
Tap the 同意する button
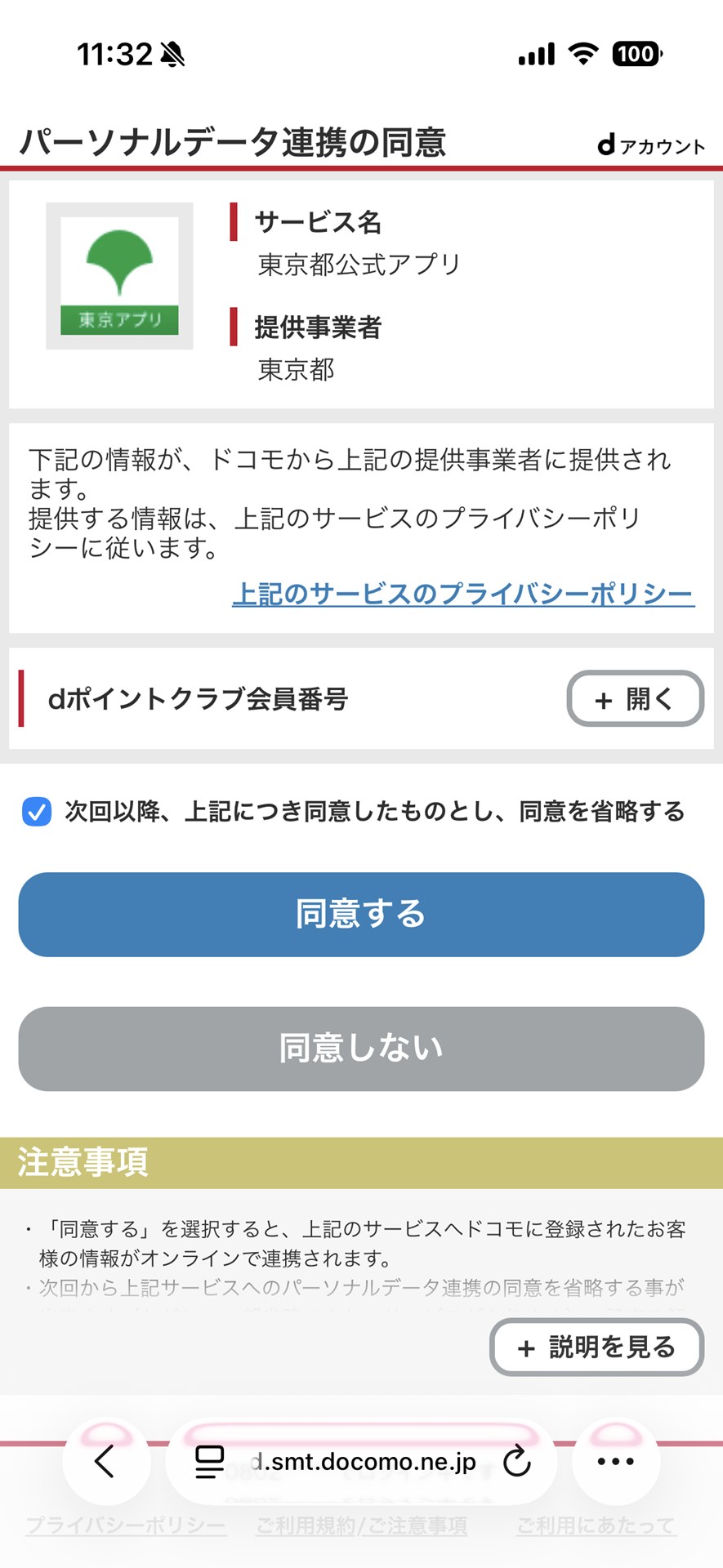click(361, 915)
